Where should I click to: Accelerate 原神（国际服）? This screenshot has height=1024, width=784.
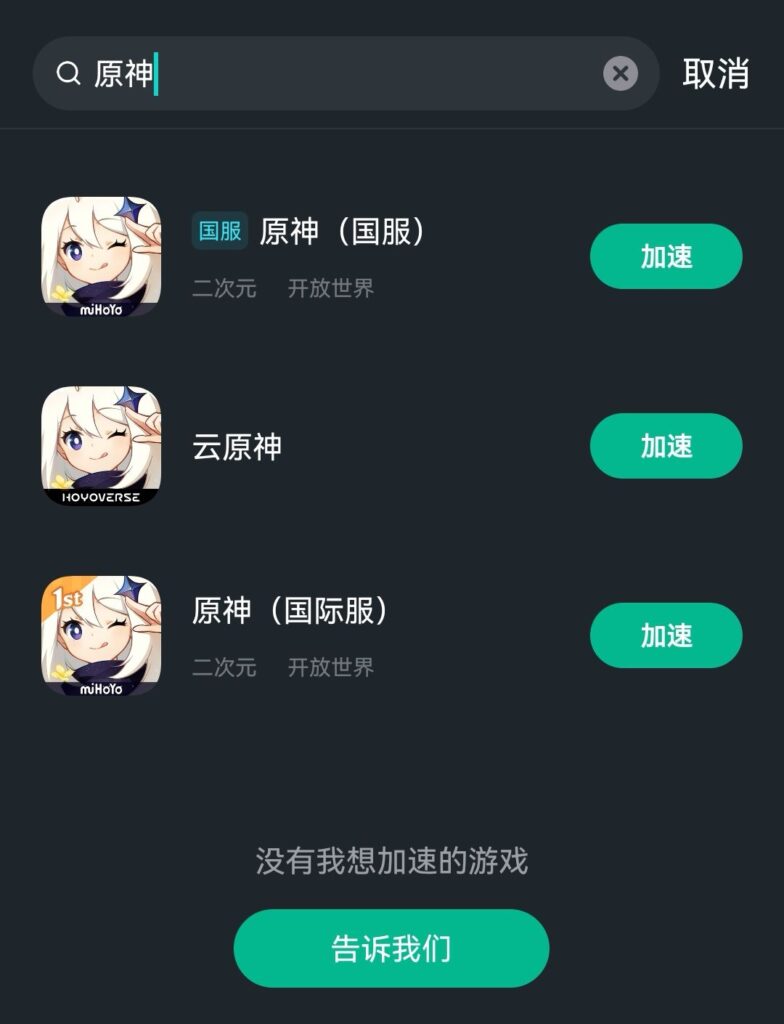pyautogui.click(x=666, y=635)
